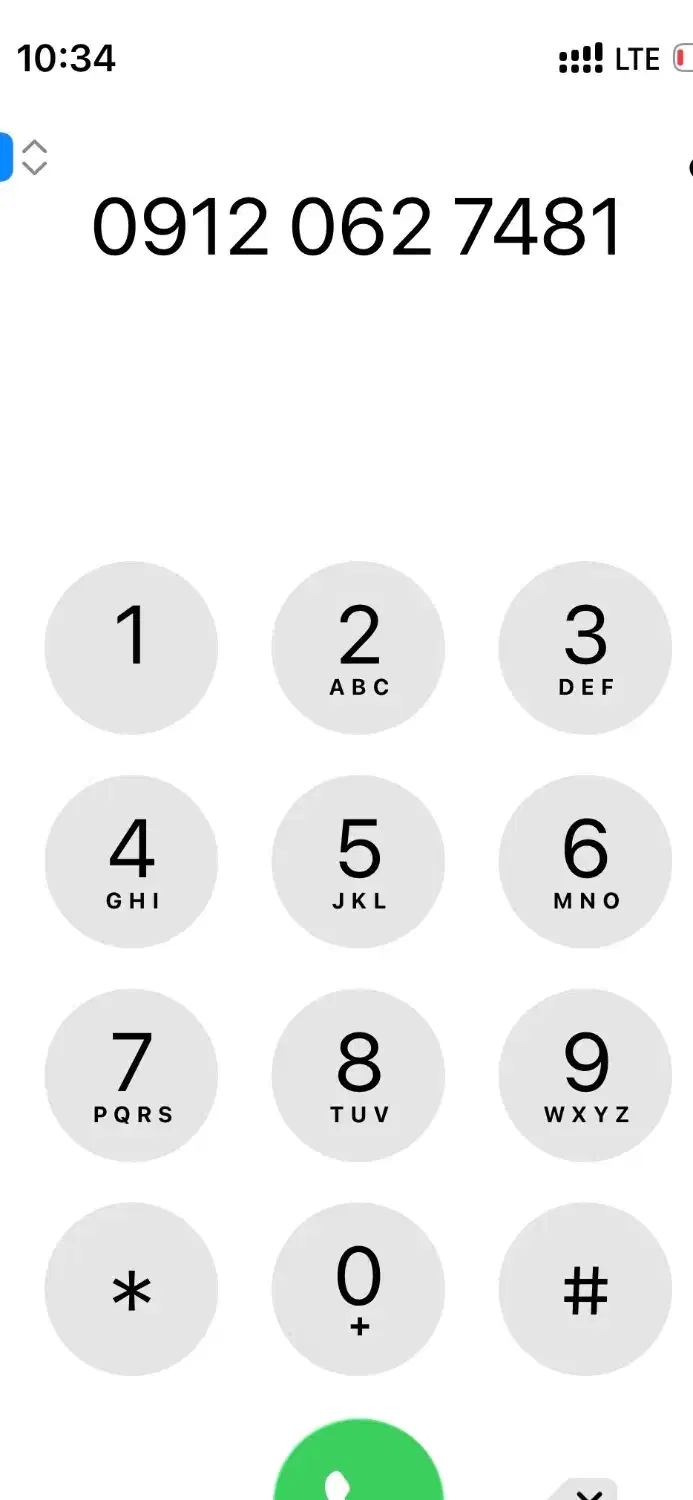Image resolution: width=693 pixels, height=1500 pixels.
Task: Add digit 6 (MNO) to the number
Action: click(585, 861)
